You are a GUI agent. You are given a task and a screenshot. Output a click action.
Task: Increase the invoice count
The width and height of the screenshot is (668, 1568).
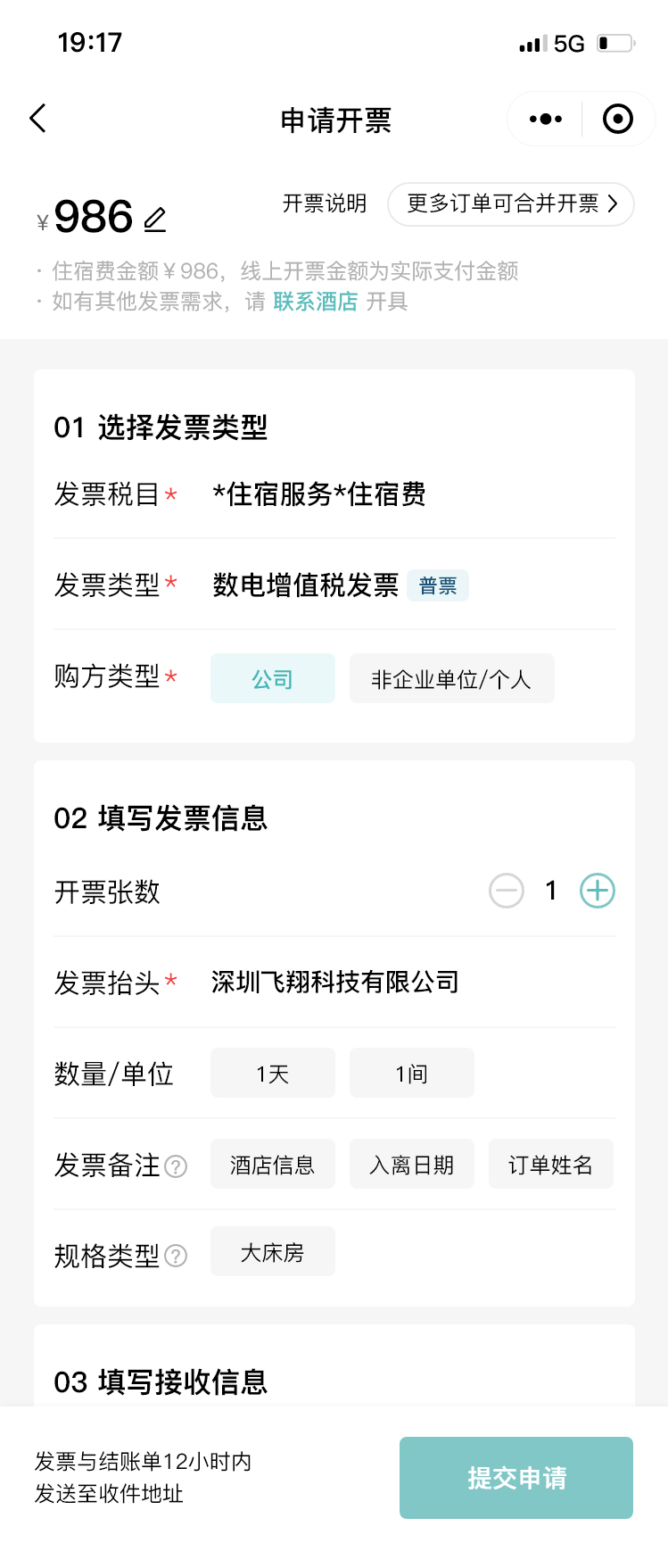(598, 891)
